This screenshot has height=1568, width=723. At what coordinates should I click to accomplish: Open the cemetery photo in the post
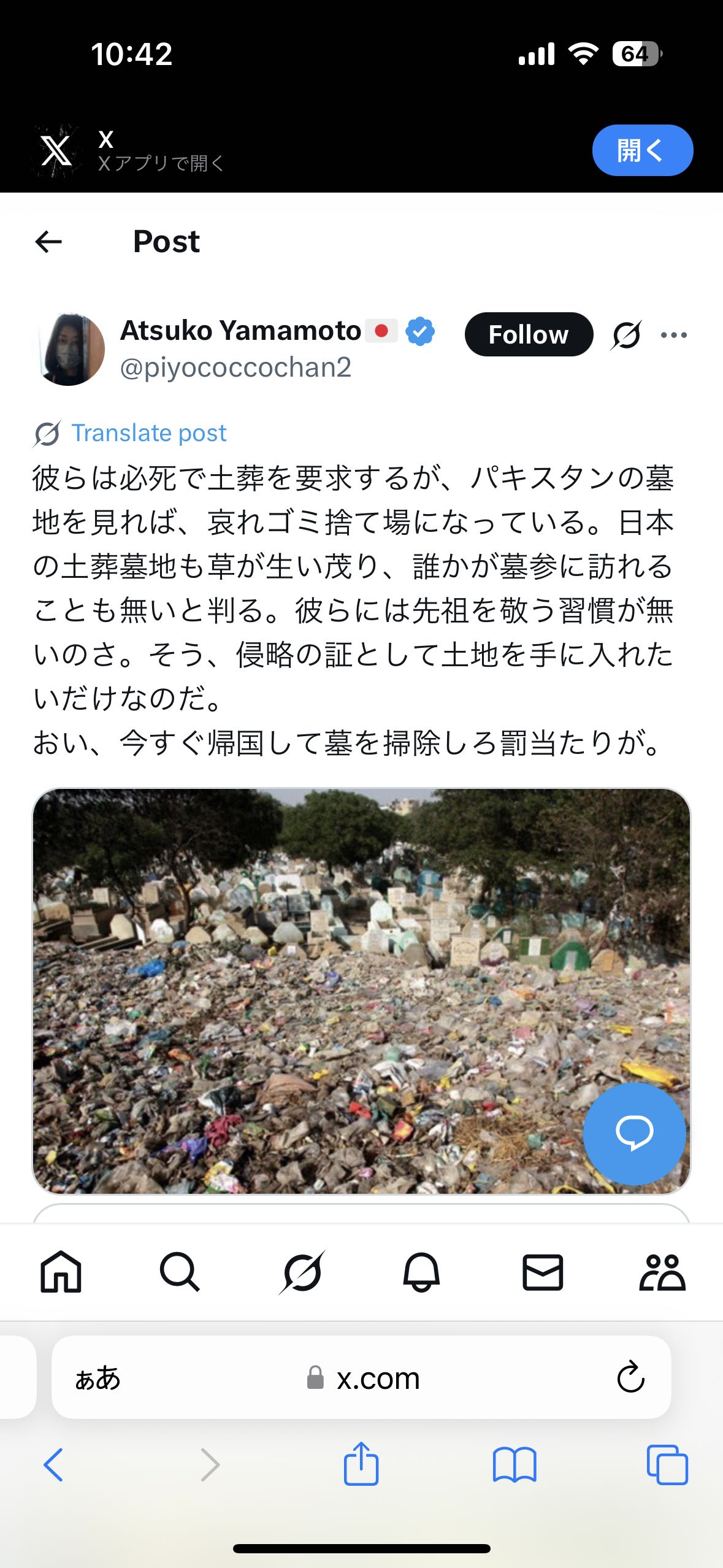[361, 991]
